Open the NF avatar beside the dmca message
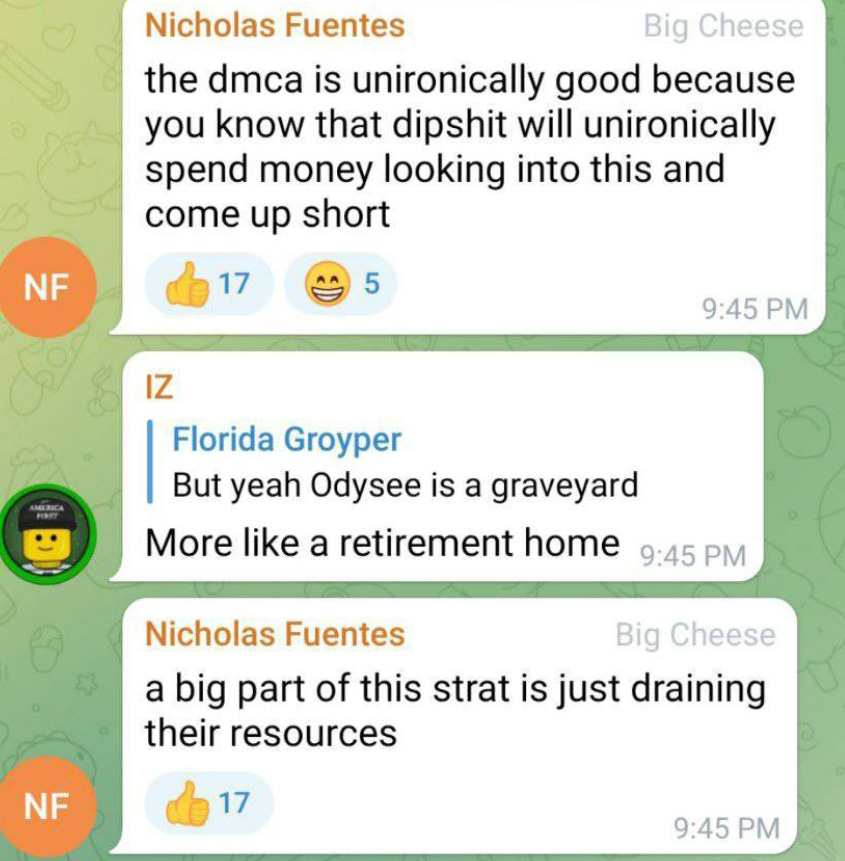Screen dimensions: 845x861 46,285
